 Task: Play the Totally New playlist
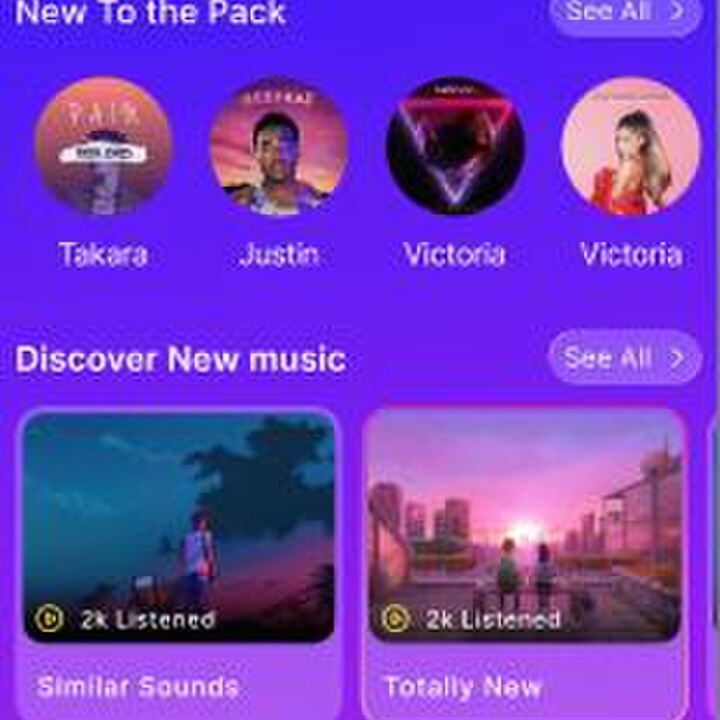coord(395,619)
